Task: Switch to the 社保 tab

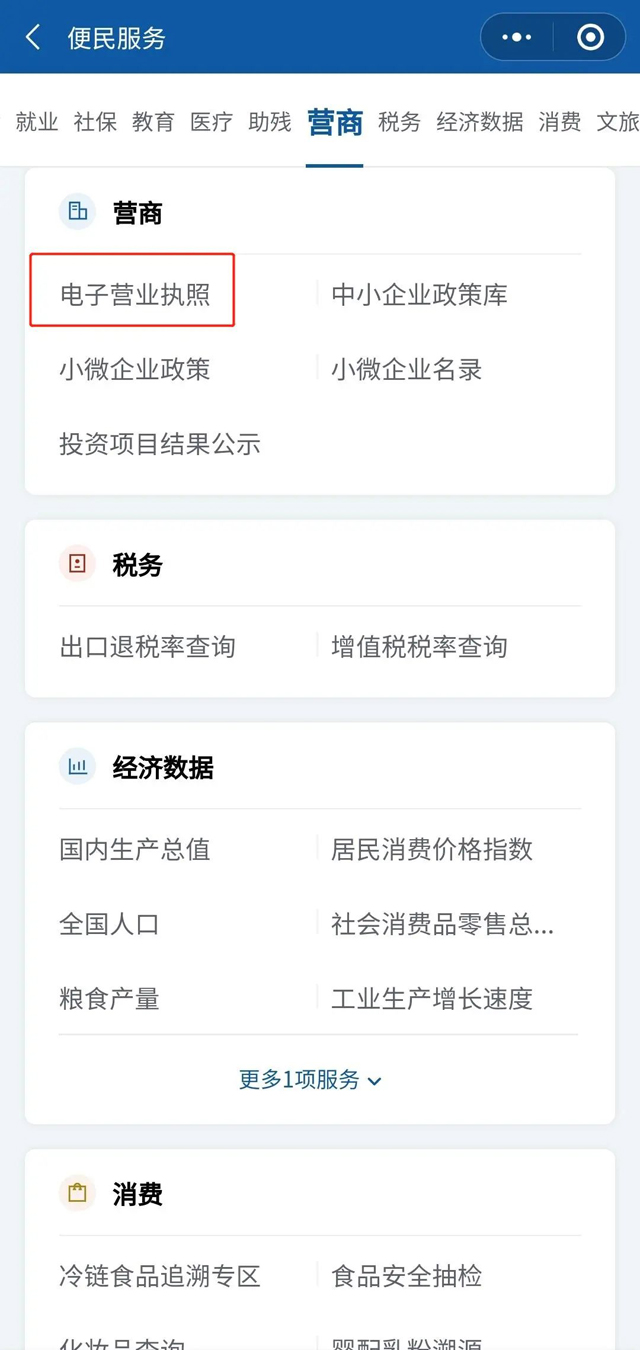Action: point(95,122)
